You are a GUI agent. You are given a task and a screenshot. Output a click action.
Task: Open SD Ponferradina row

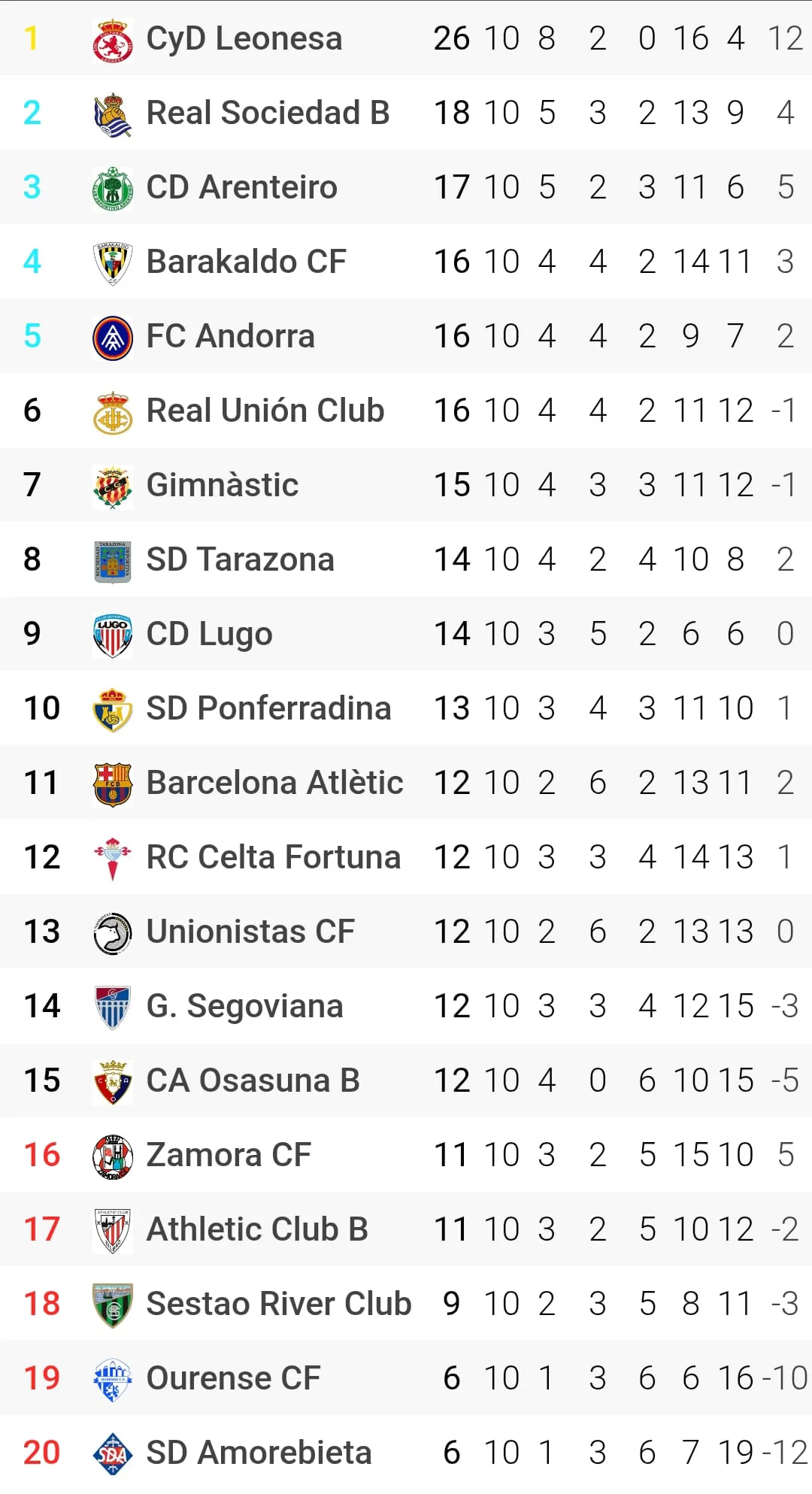(x=406, y=708)
